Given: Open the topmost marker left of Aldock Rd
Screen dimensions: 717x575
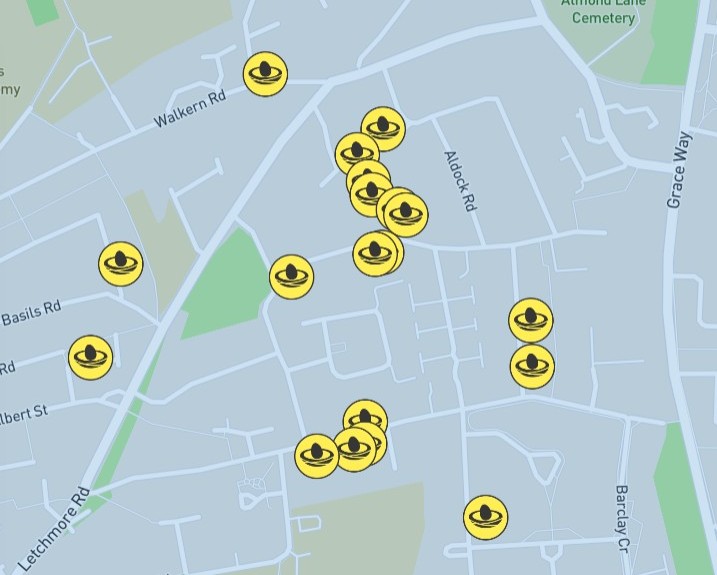Looking at the screenshot, I should click(383, 129).
